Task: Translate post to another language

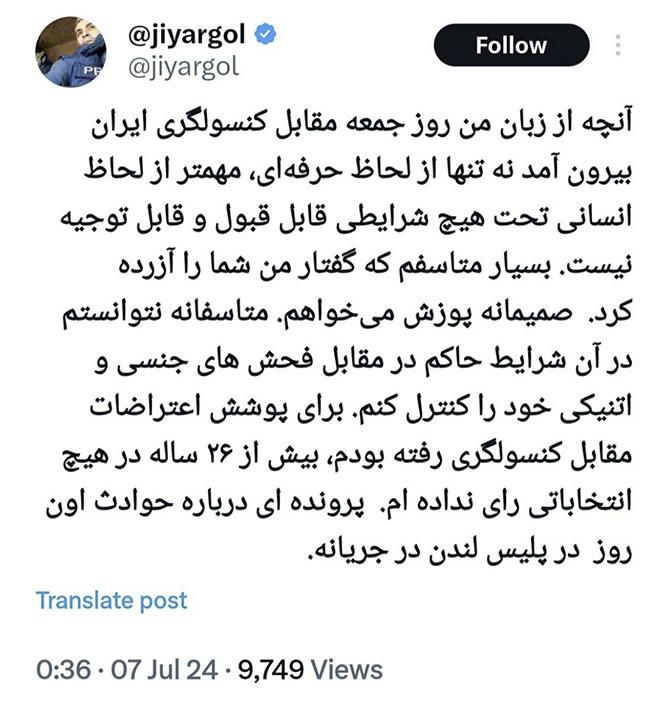Action: pos(111,600)
